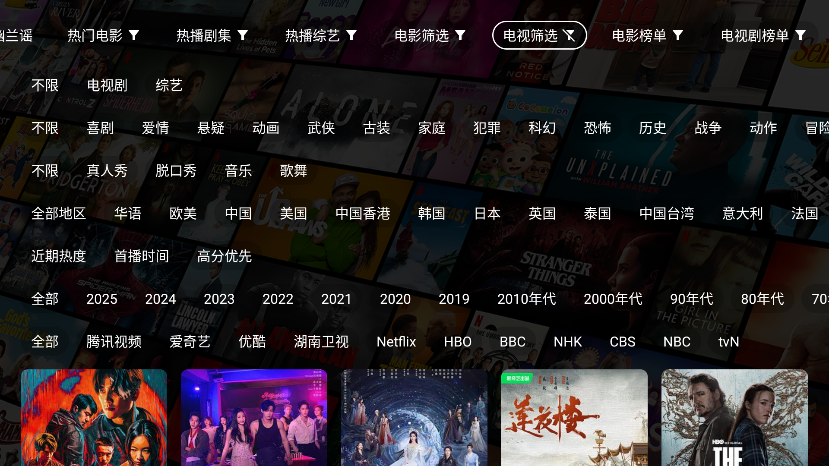Select the 2010年代 decade filter
This screenshot has height=466, width=829.
pyautogui.click(x=526, y=299)
